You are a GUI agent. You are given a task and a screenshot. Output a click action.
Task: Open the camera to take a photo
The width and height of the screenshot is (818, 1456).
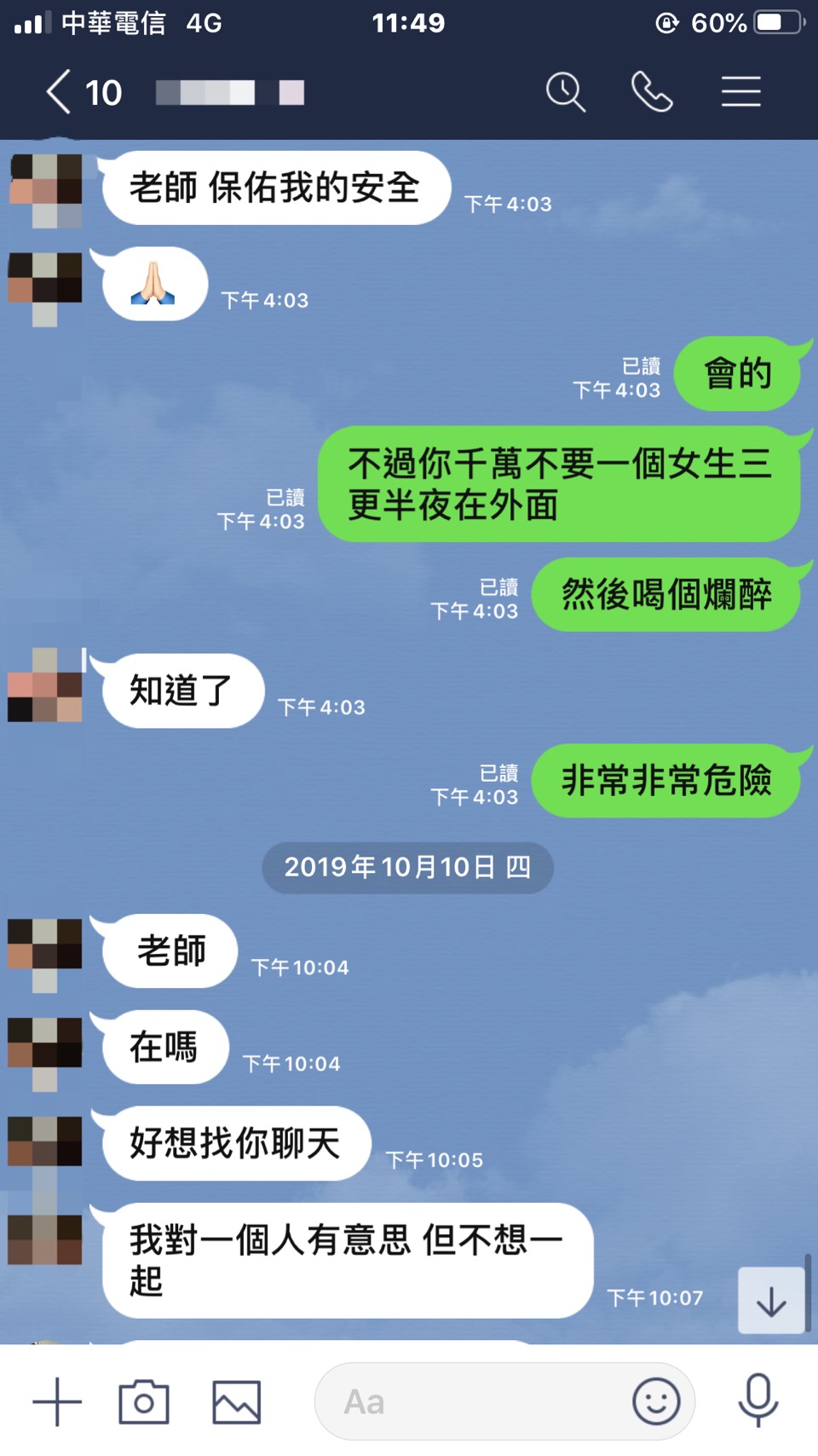click(x=144, y=1401)
